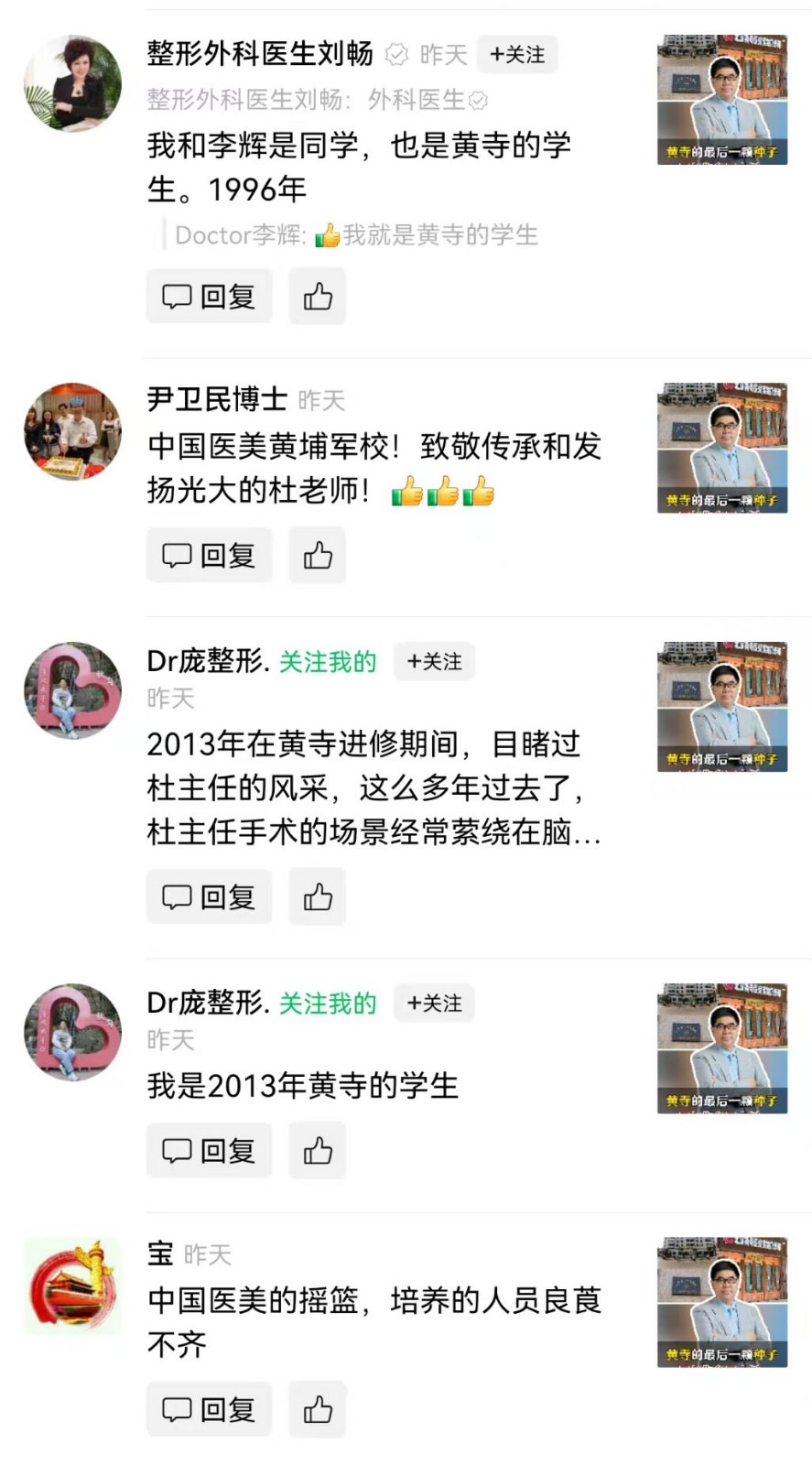Like the 我是2013年黄寺的学生 comment
This screenshot has width=812, height=1465.
click(318, 1151)
